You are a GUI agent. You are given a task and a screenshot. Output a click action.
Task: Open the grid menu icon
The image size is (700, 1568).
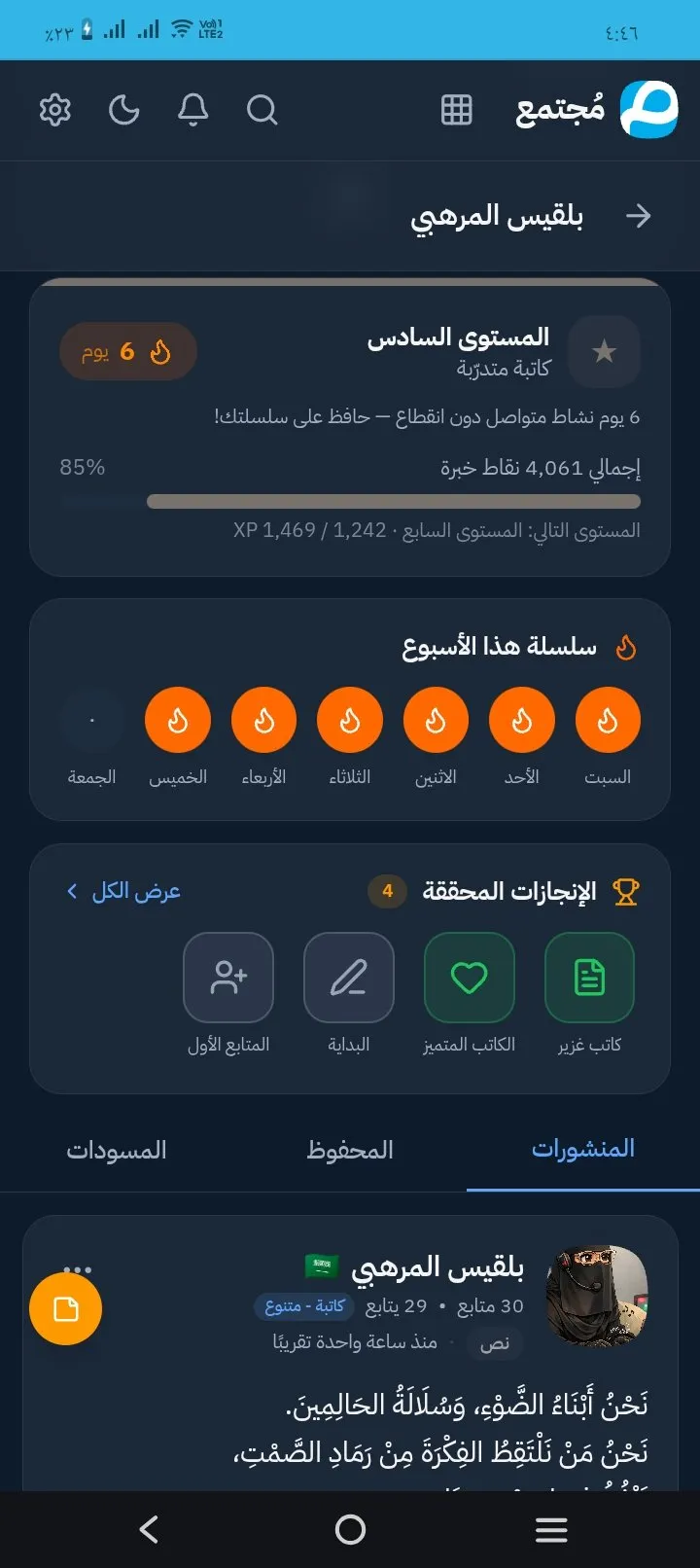tap(456, 110)
